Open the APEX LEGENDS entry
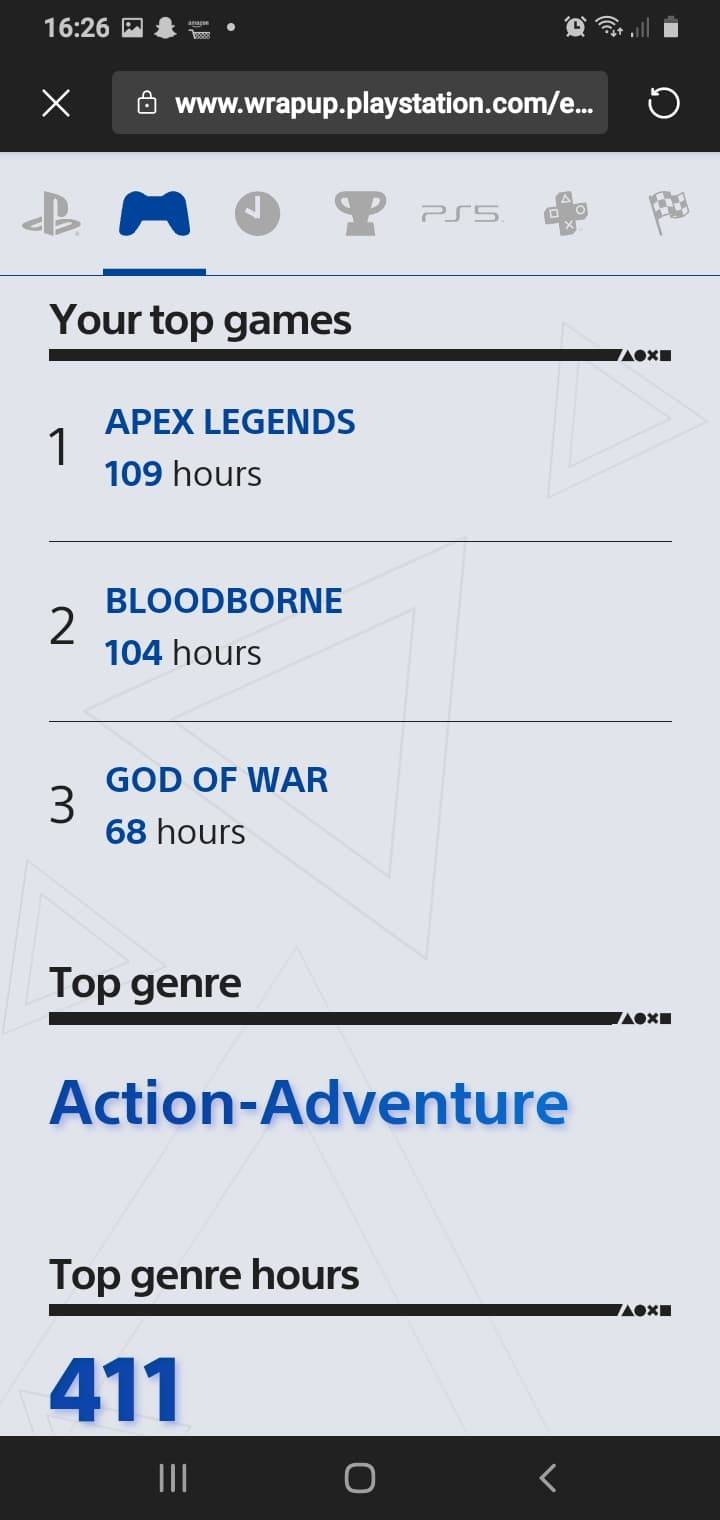Image resolution: width=720 pixels, height=1520 pixels. coord(229,421)
